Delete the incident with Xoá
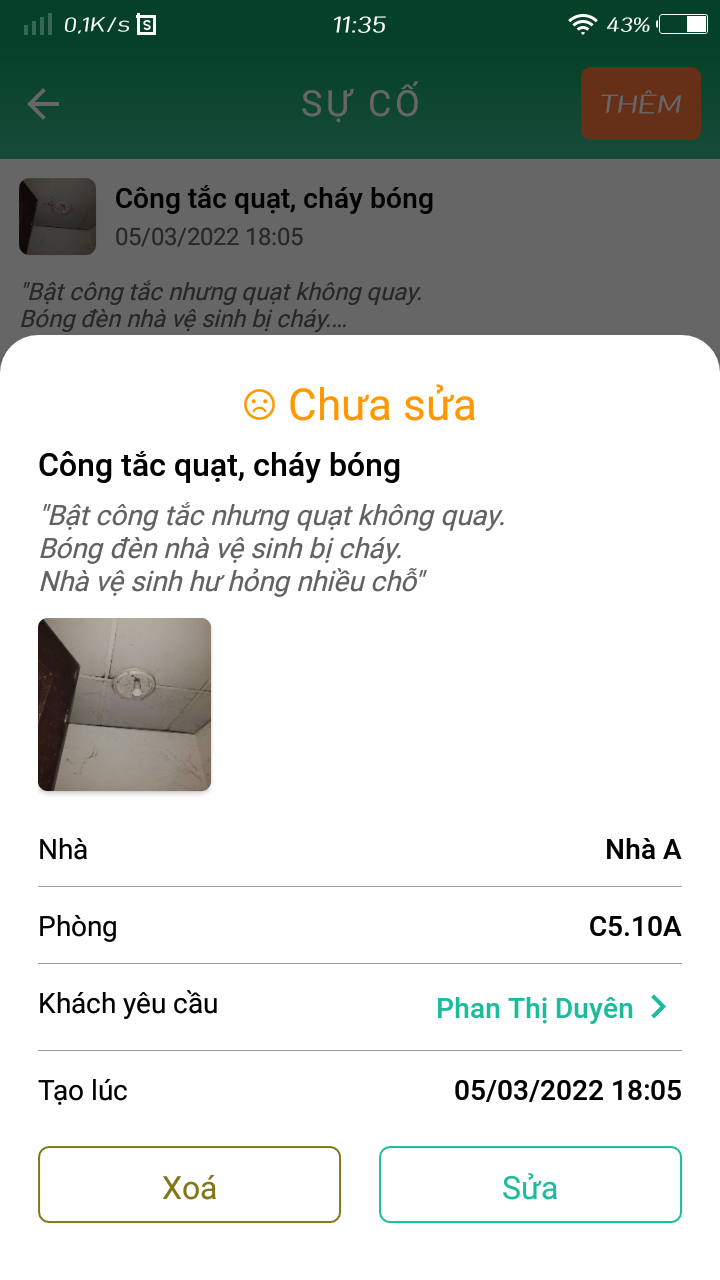 [190, 1185]
